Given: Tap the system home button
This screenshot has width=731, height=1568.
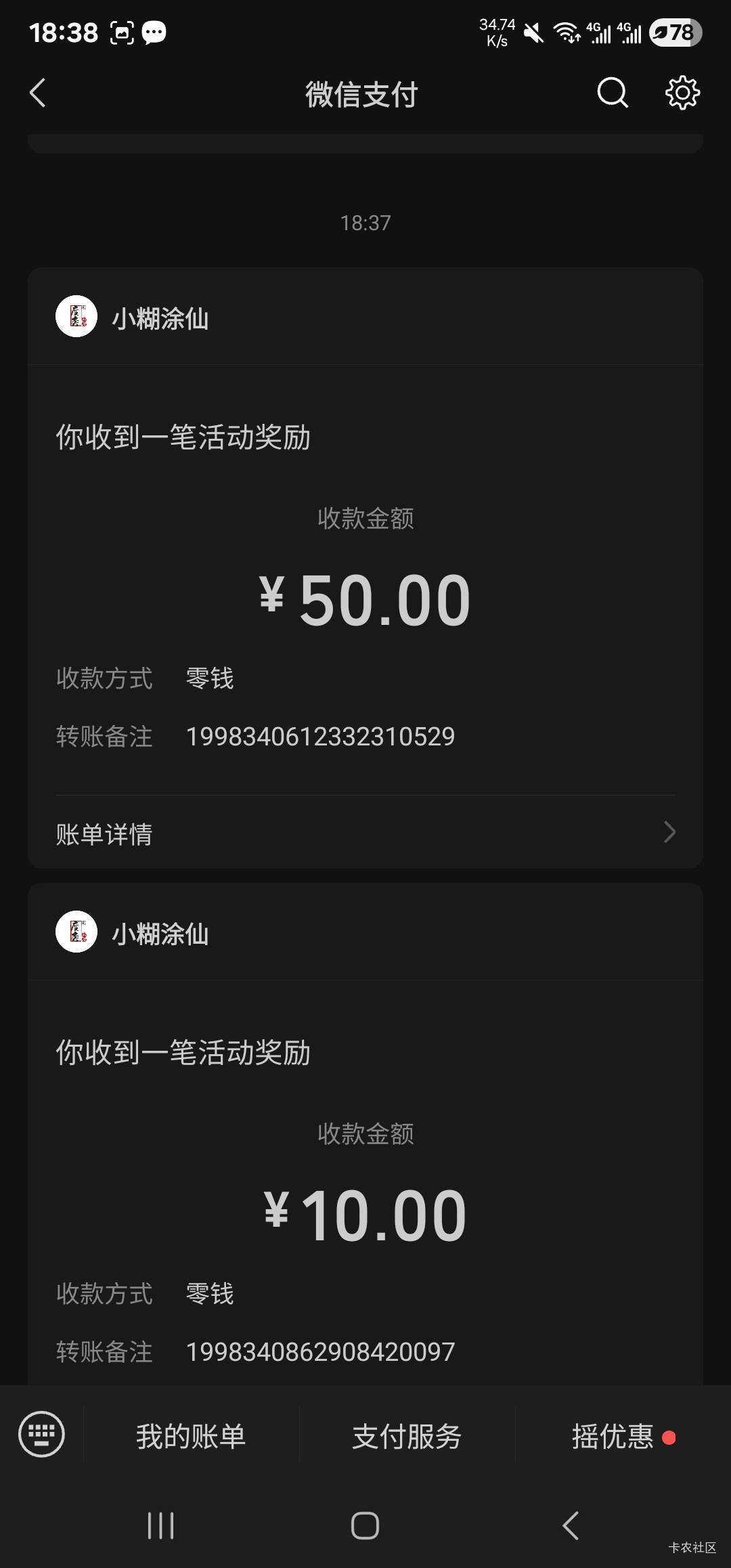Looking at the screenshot, I should (365, 1526).
